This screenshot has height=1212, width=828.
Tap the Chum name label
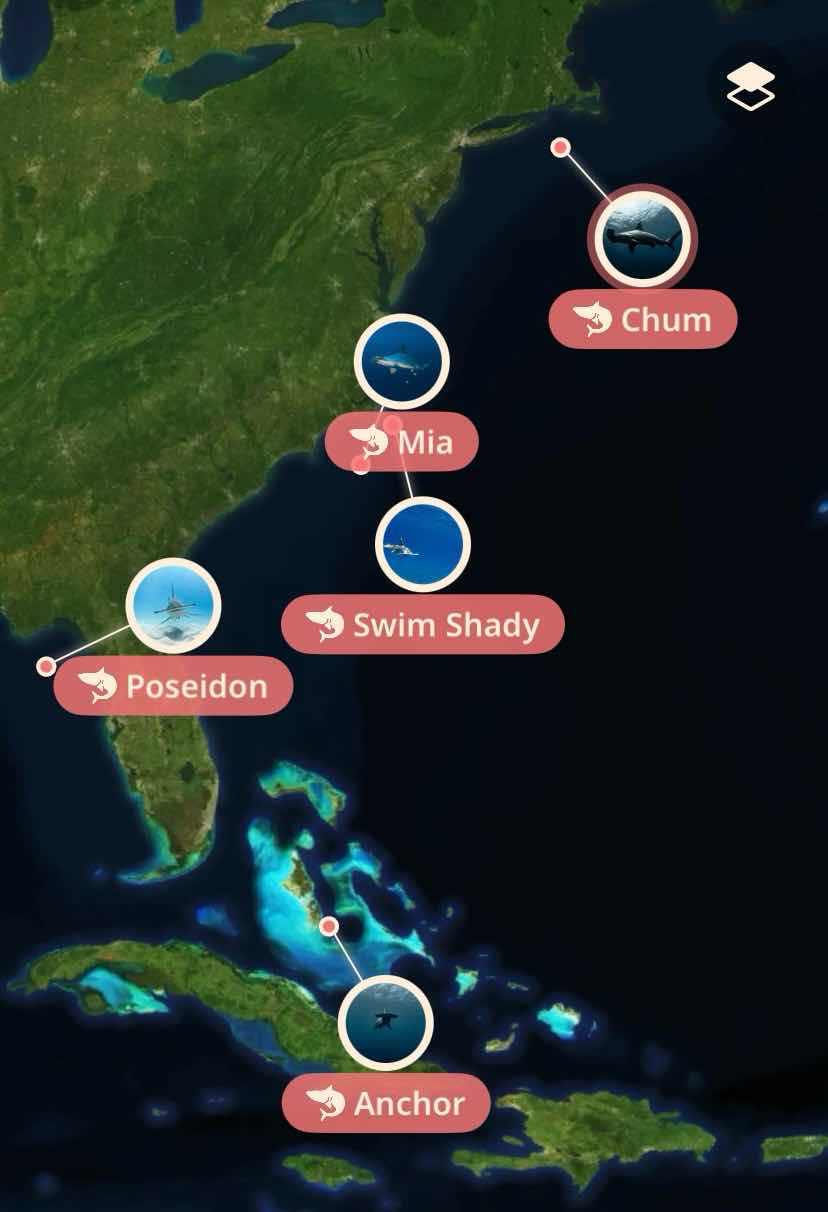[x=643, y=320]
